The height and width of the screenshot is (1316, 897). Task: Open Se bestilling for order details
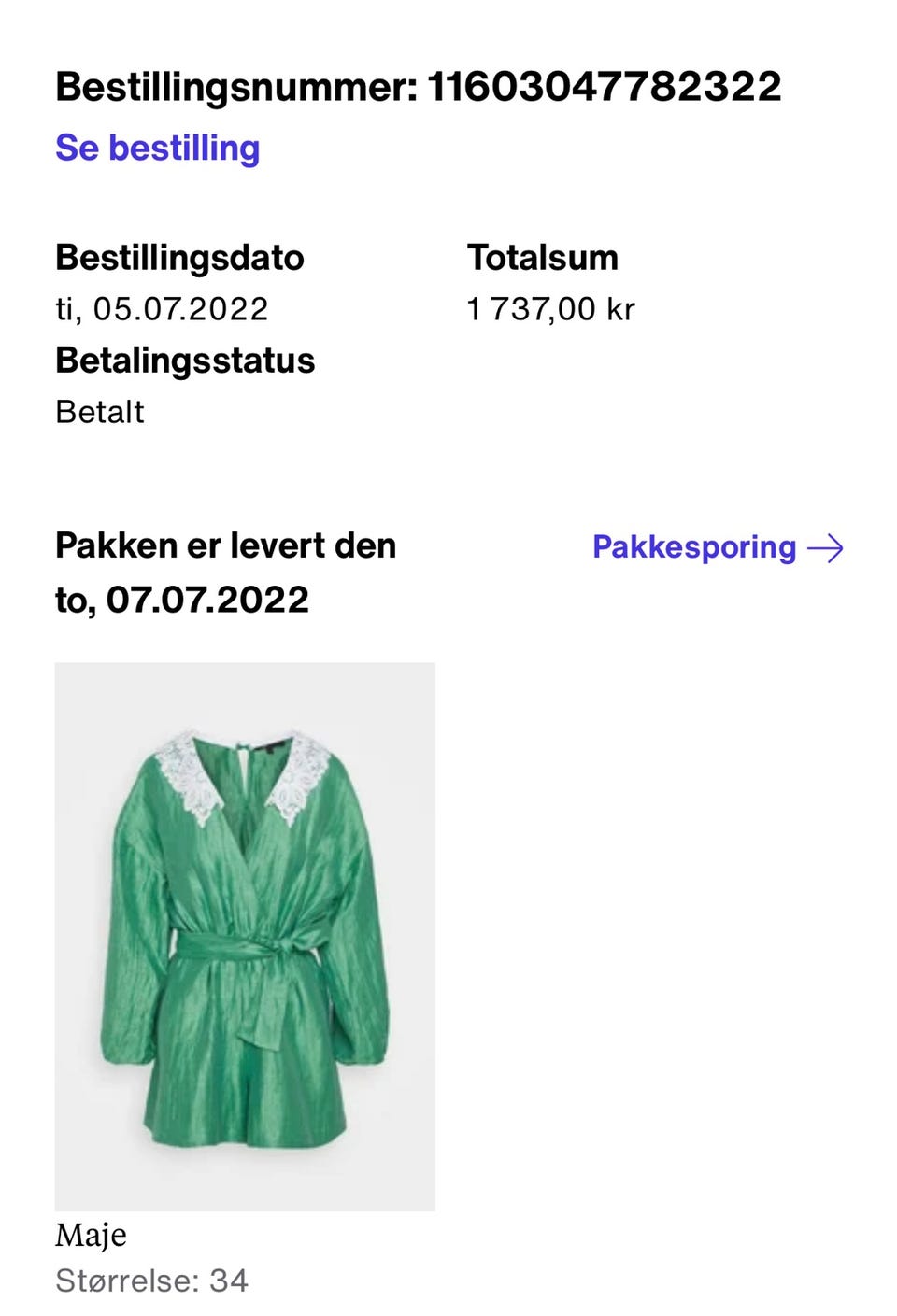coord(157,148)
